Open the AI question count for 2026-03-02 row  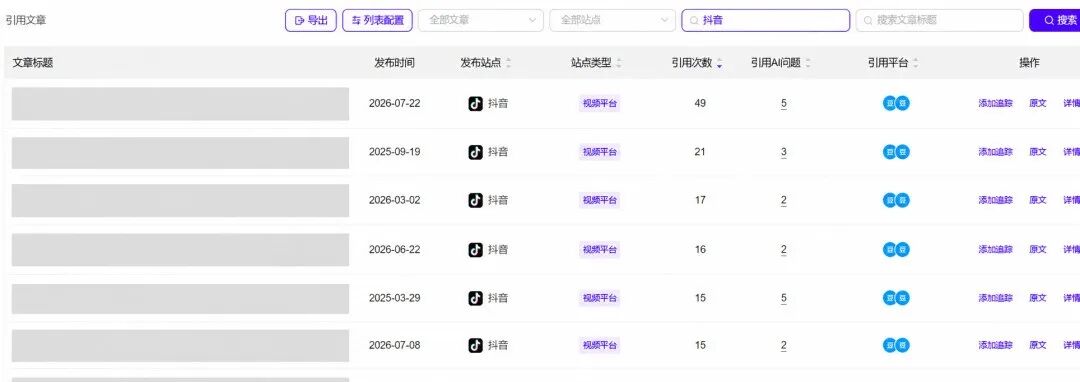click(x=784, y=200)
